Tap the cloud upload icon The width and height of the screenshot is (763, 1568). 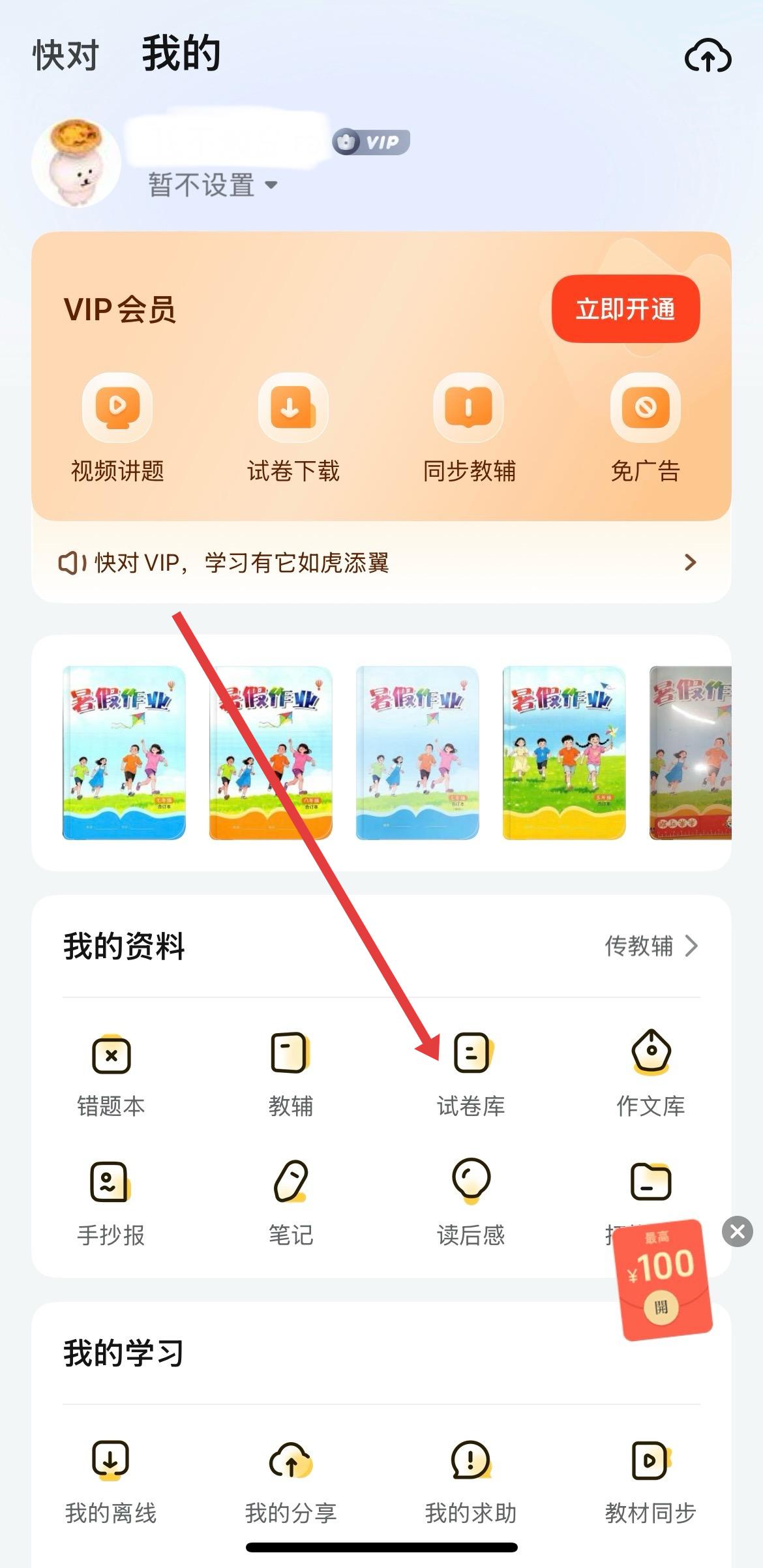pyautogui.click(x=708, y=55)
